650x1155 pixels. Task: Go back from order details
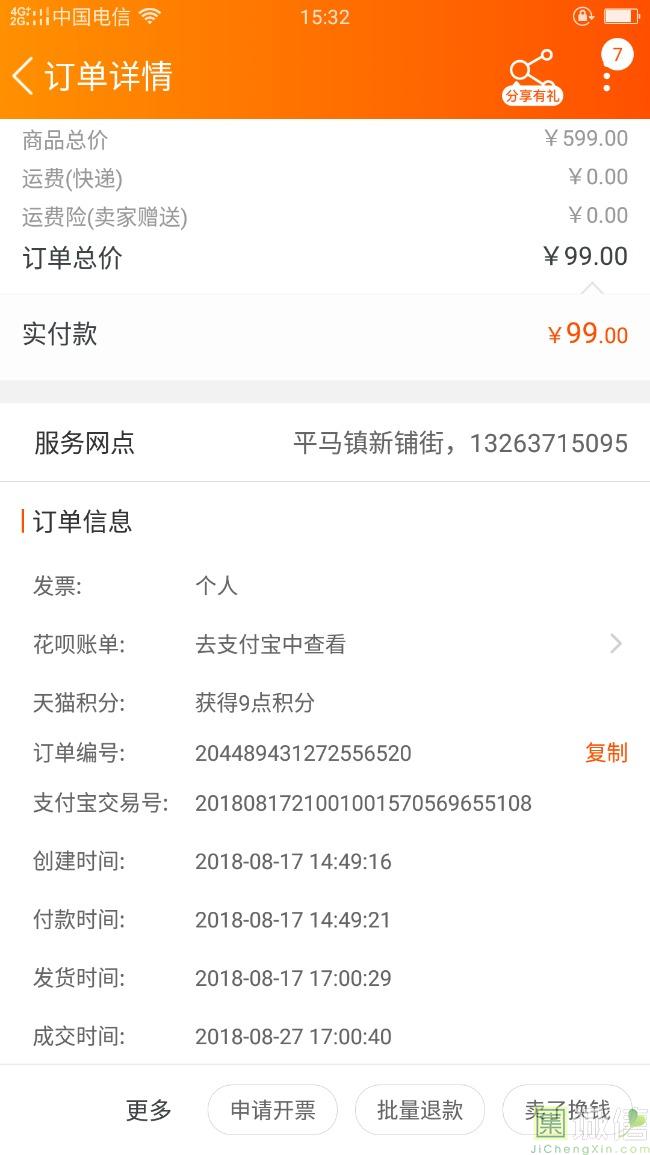[23, 76]
